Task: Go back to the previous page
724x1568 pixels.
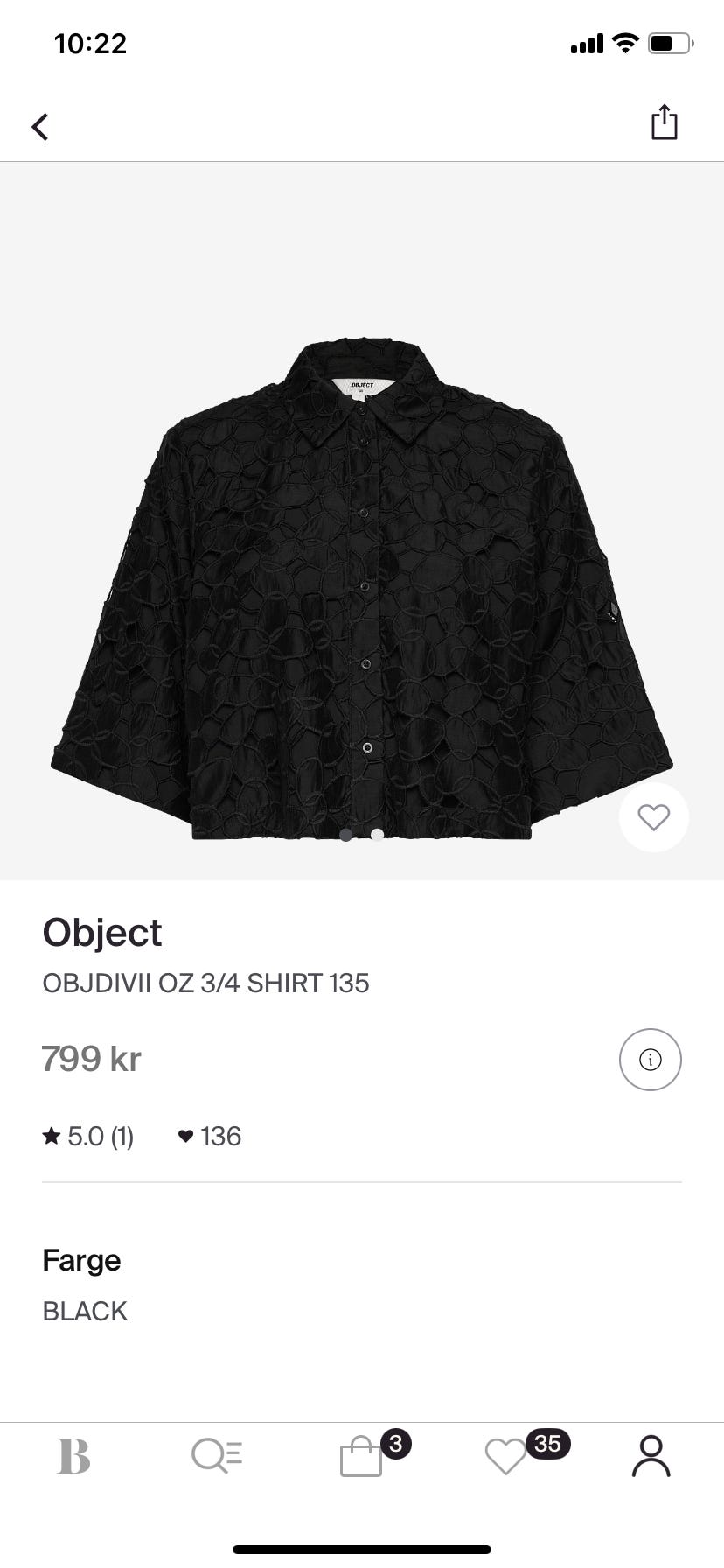Action: click(40, 127)
